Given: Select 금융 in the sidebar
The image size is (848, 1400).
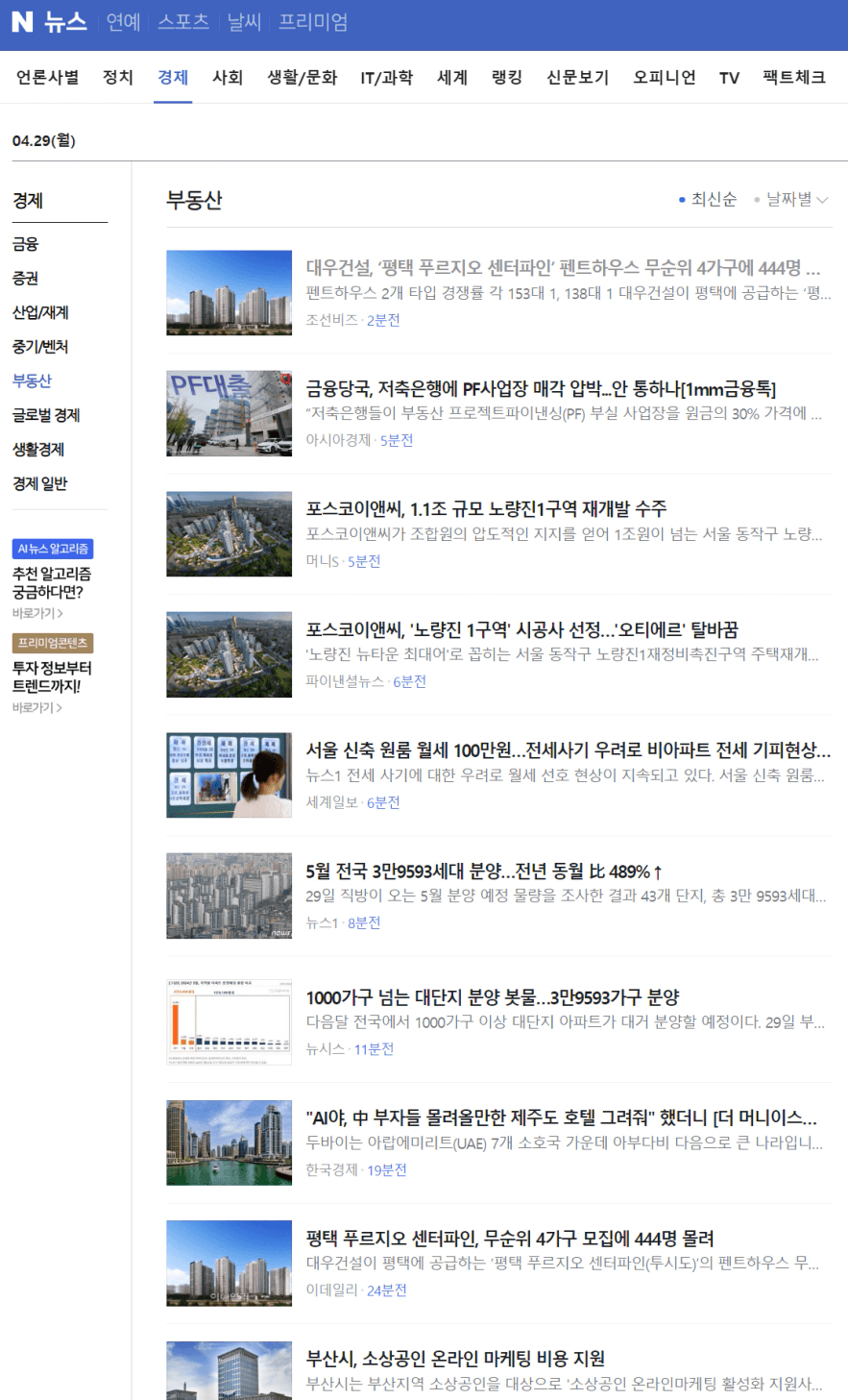Looking at the screenshot, I should [x=26, y=244].
